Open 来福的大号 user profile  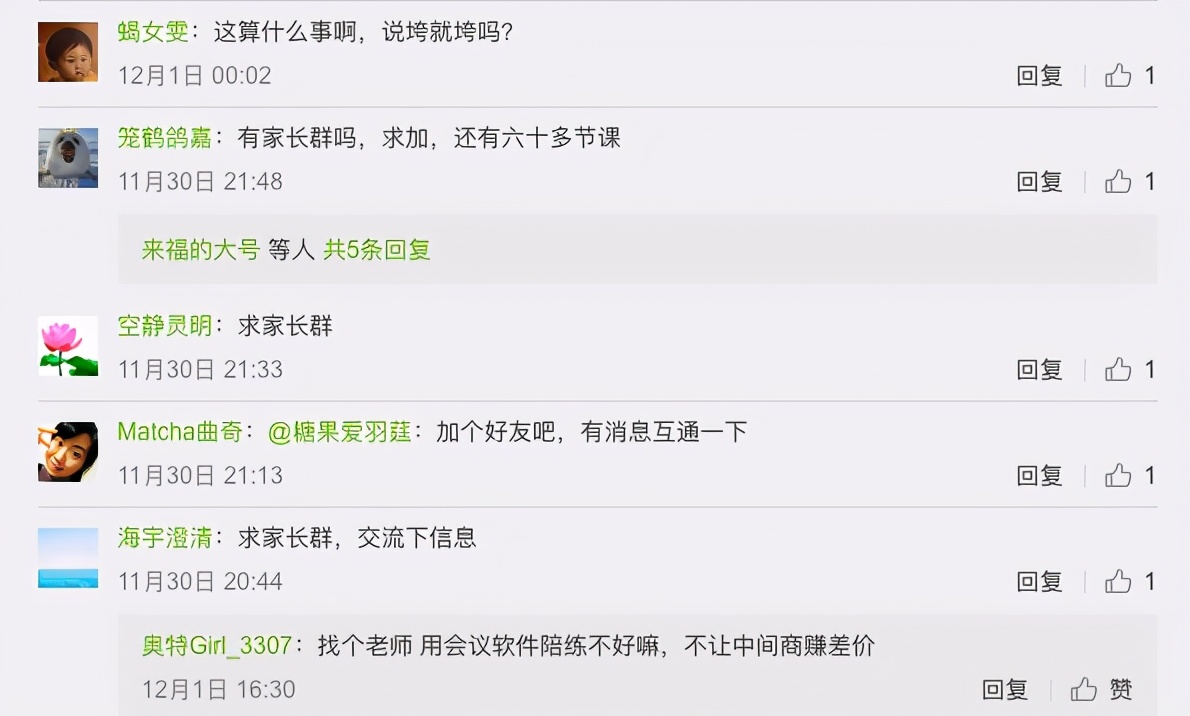[x=200, y=250]
